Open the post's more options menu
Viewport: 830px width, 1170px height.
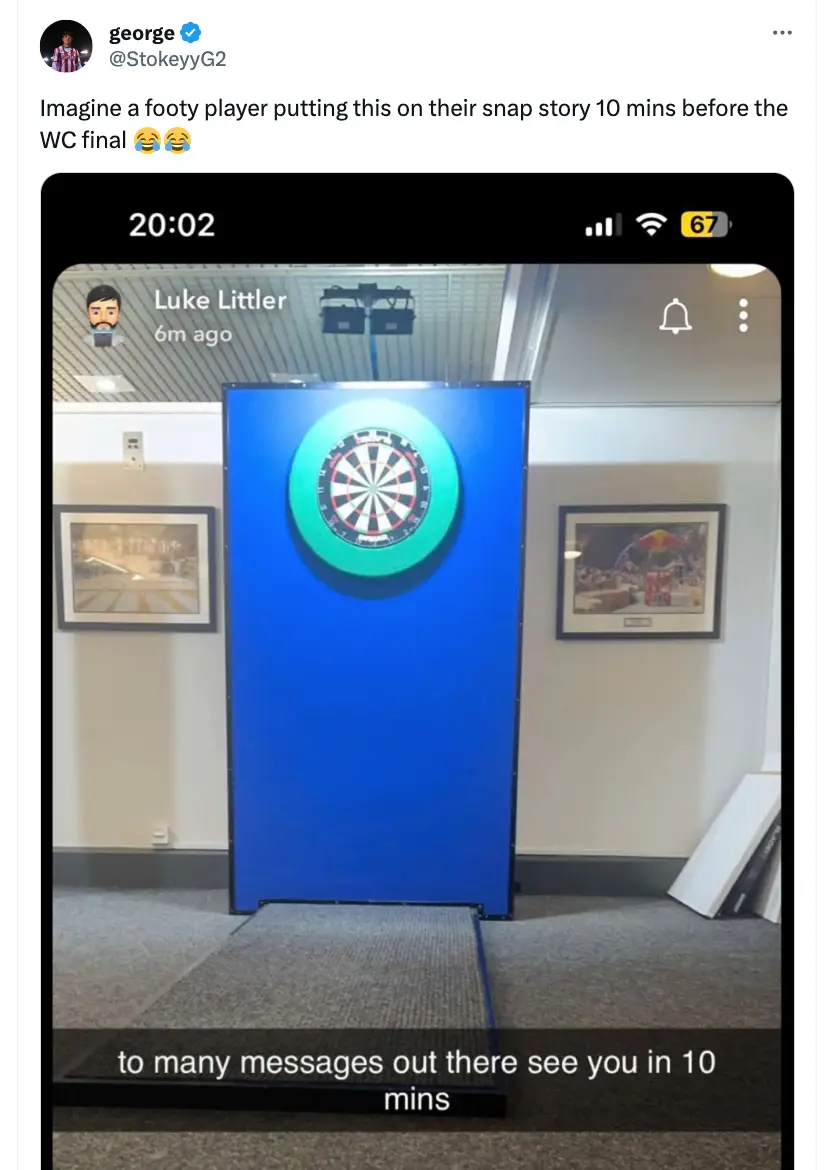tap(782, 33)
